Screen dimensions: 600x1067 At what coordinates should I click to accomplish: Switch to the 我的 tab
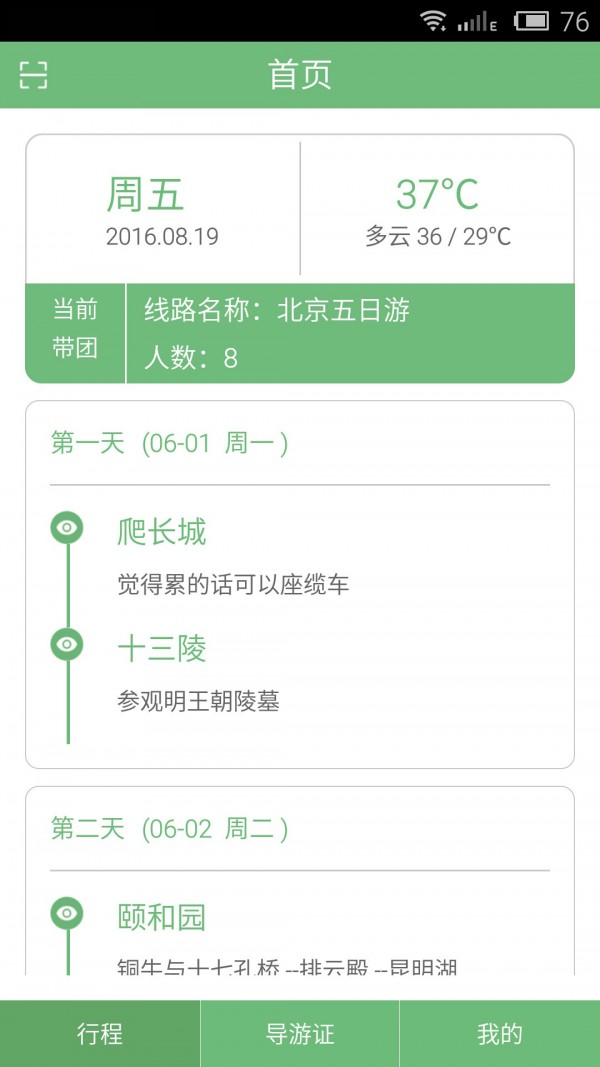pyautogui.click(x=499, y=1033)
